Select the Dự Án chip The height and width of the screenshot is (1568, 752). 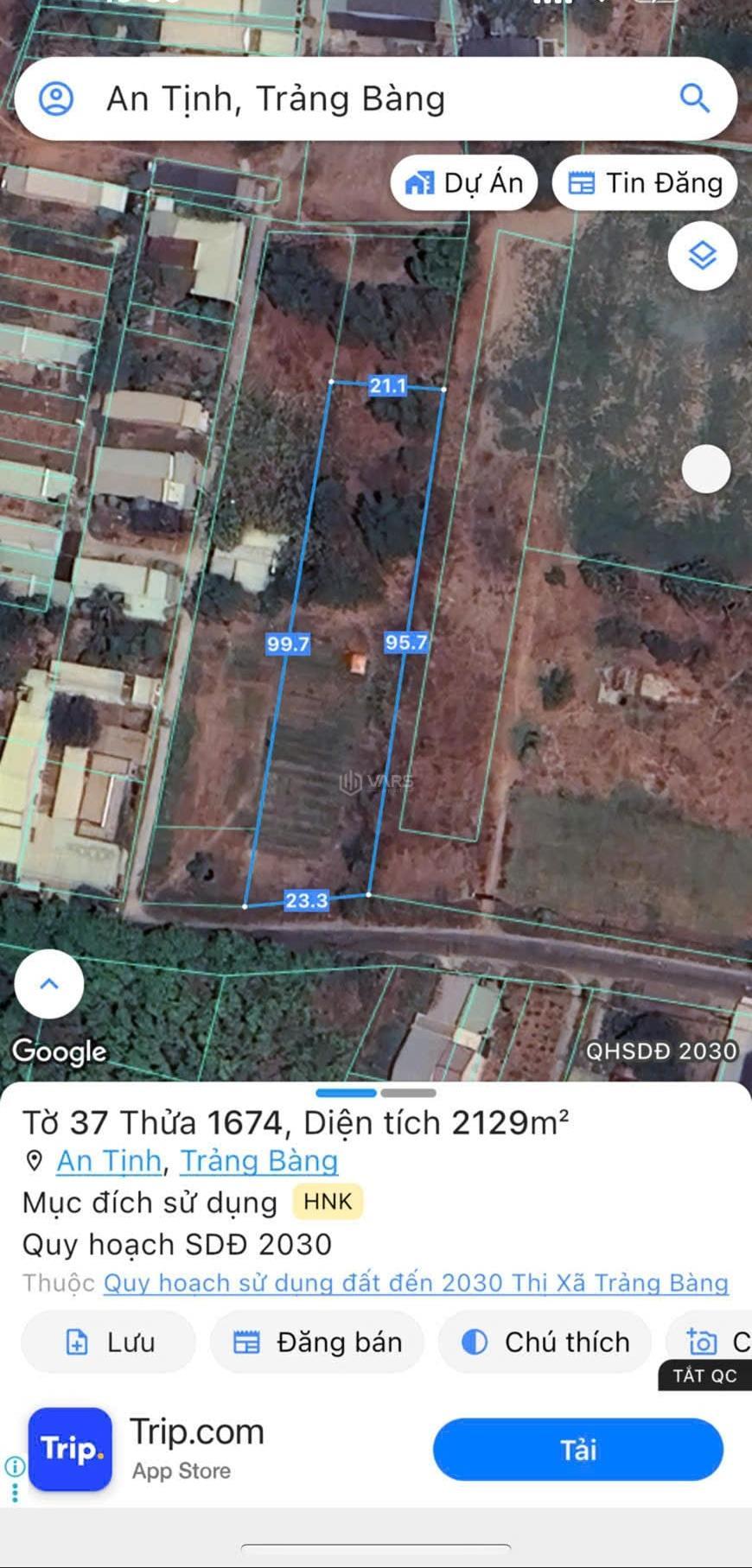(464, 182)
